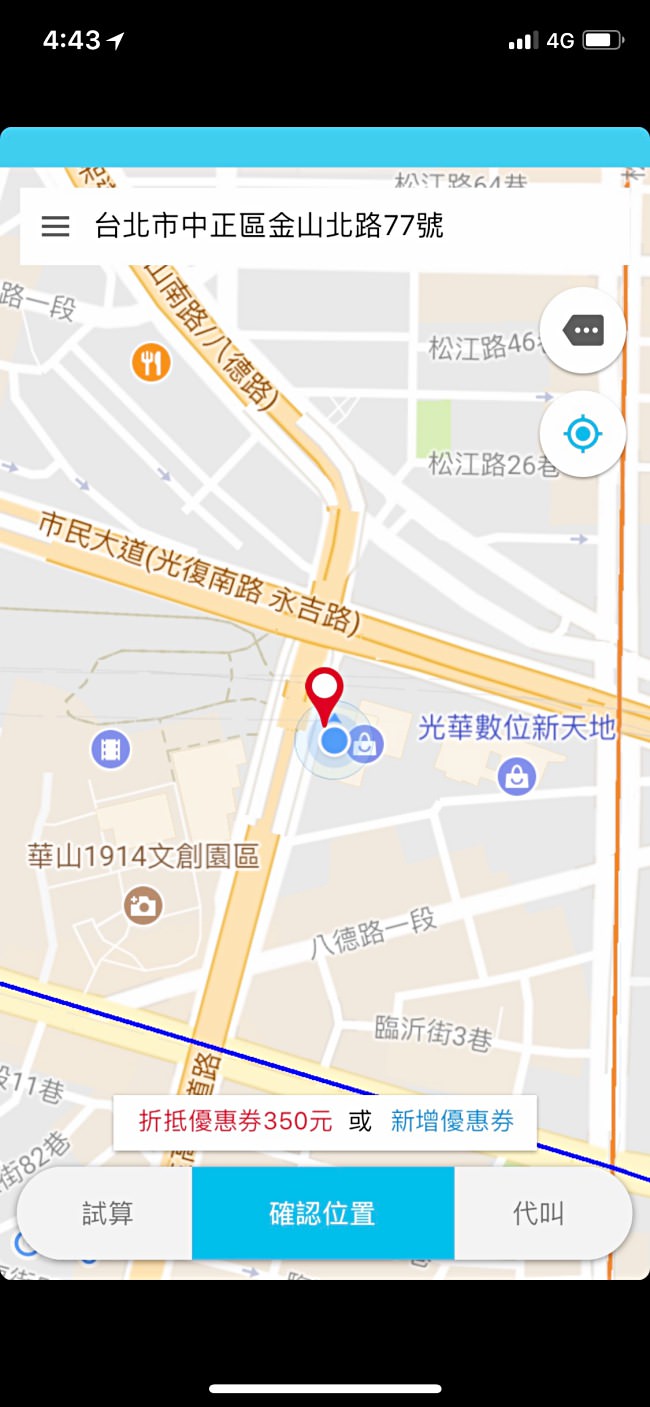Screen dimensions: 650x1407
Task: Open the hamburger drawer menu
Action: [x=55, y=226]
